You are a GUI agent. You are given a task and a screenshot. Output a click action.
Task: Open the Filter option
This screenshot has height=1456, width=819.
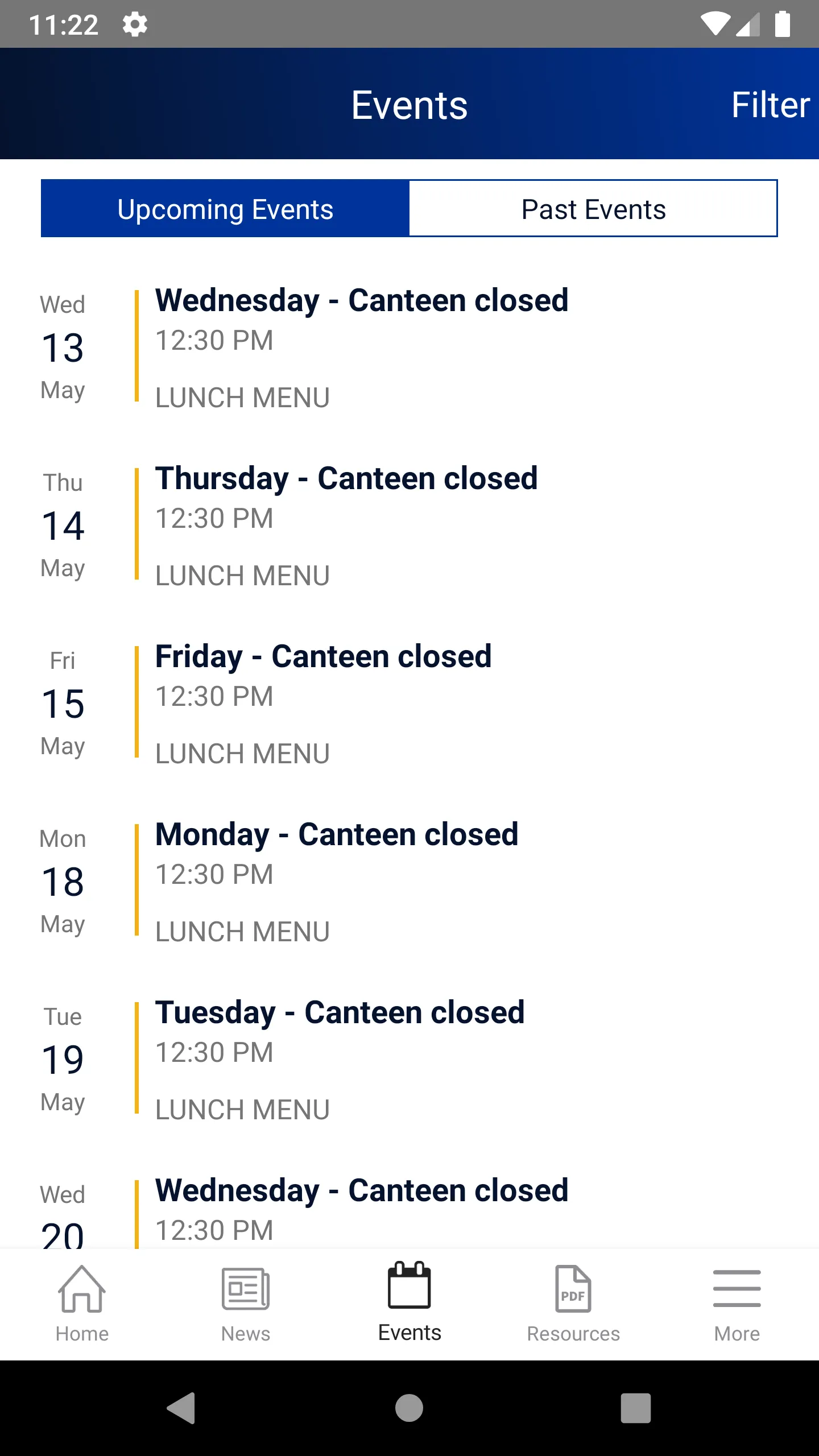[770, 105]
